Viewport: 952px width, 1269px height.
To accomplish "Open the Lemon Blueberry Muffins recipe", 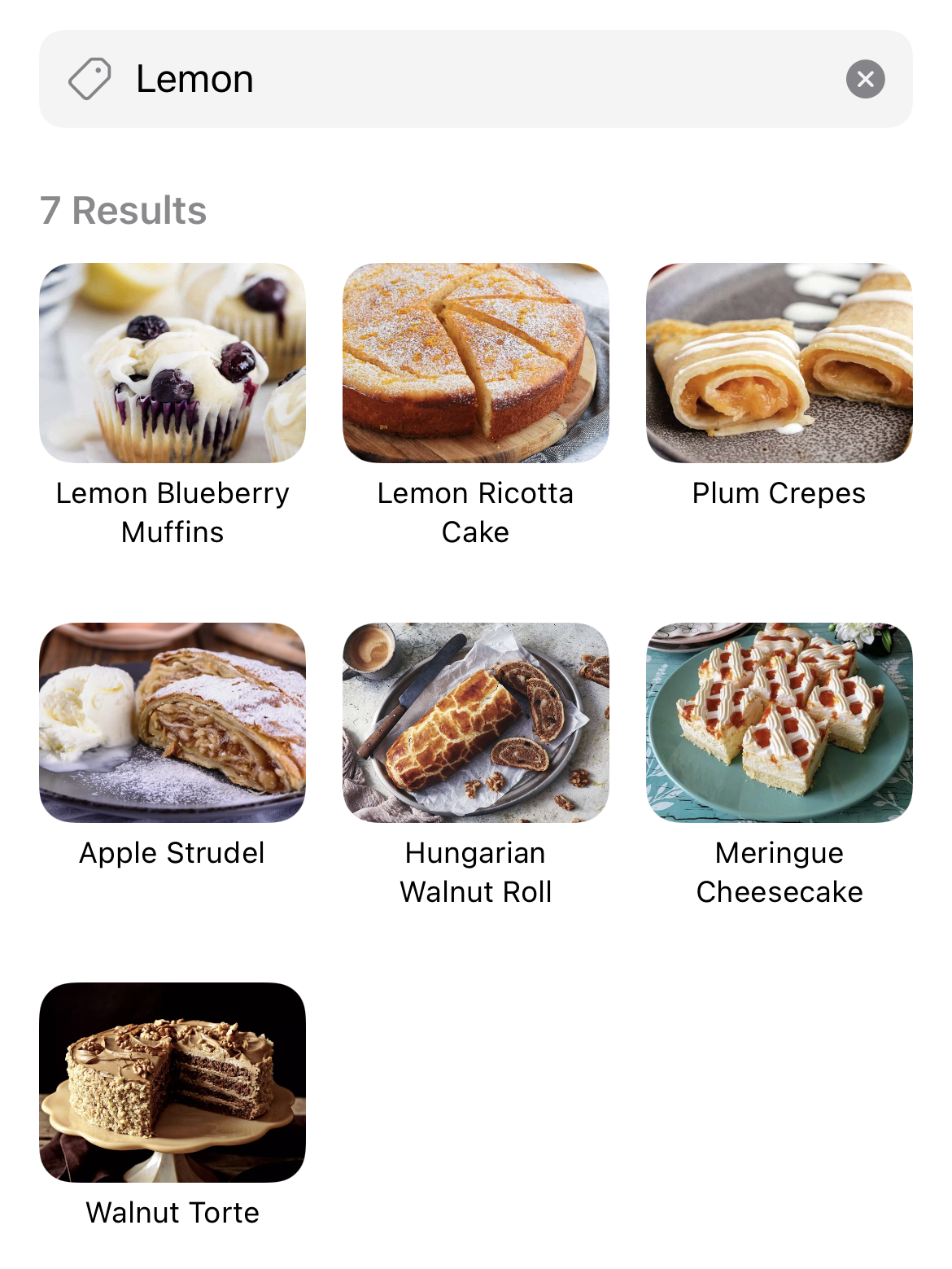I will 172,363.
